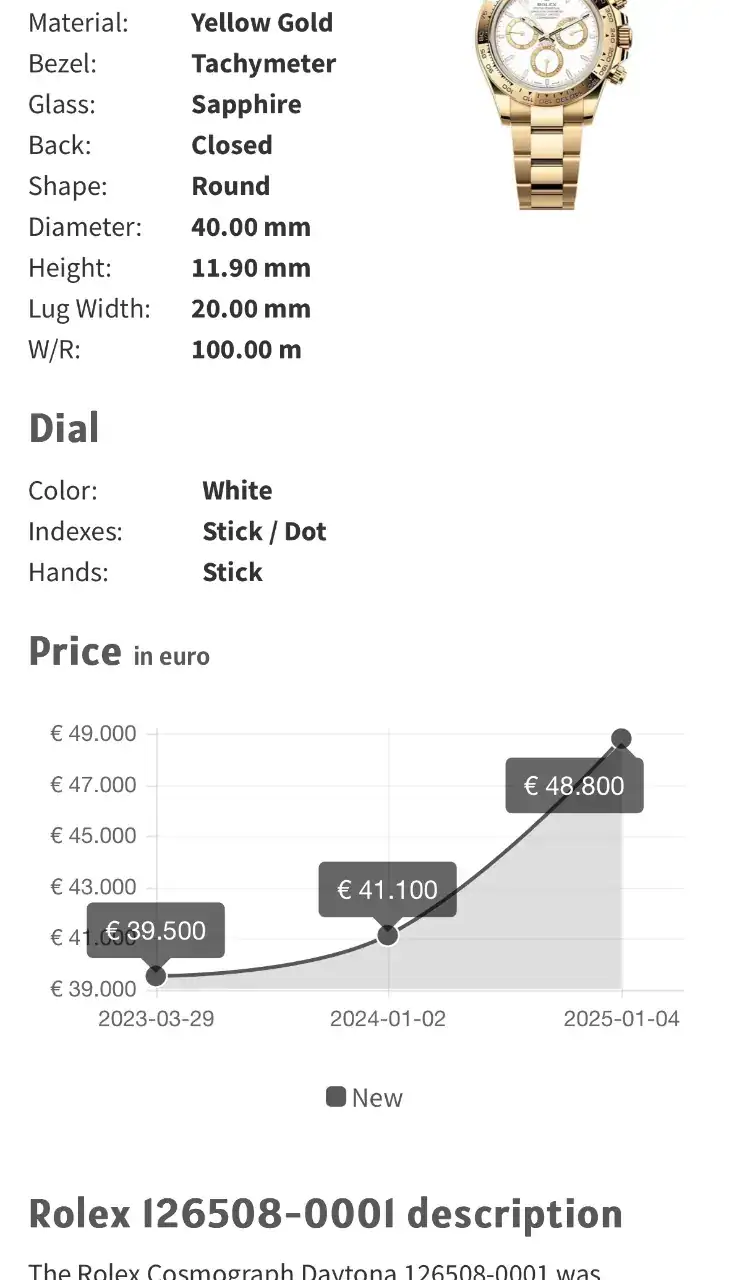Tap the 2023-03-29 price data point

click(x=156, y=975)
